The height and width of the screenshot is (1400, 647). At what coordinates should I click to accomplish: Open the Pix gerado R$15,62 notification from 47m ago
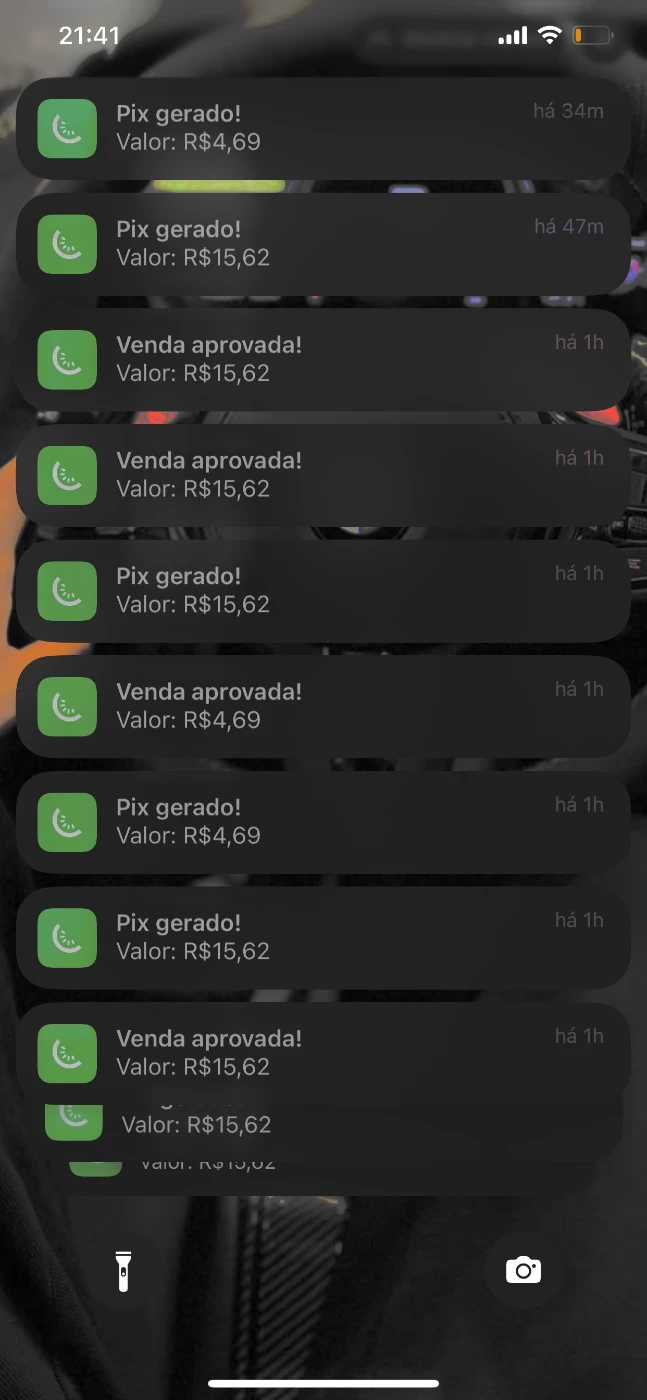(x=323, y=244)
